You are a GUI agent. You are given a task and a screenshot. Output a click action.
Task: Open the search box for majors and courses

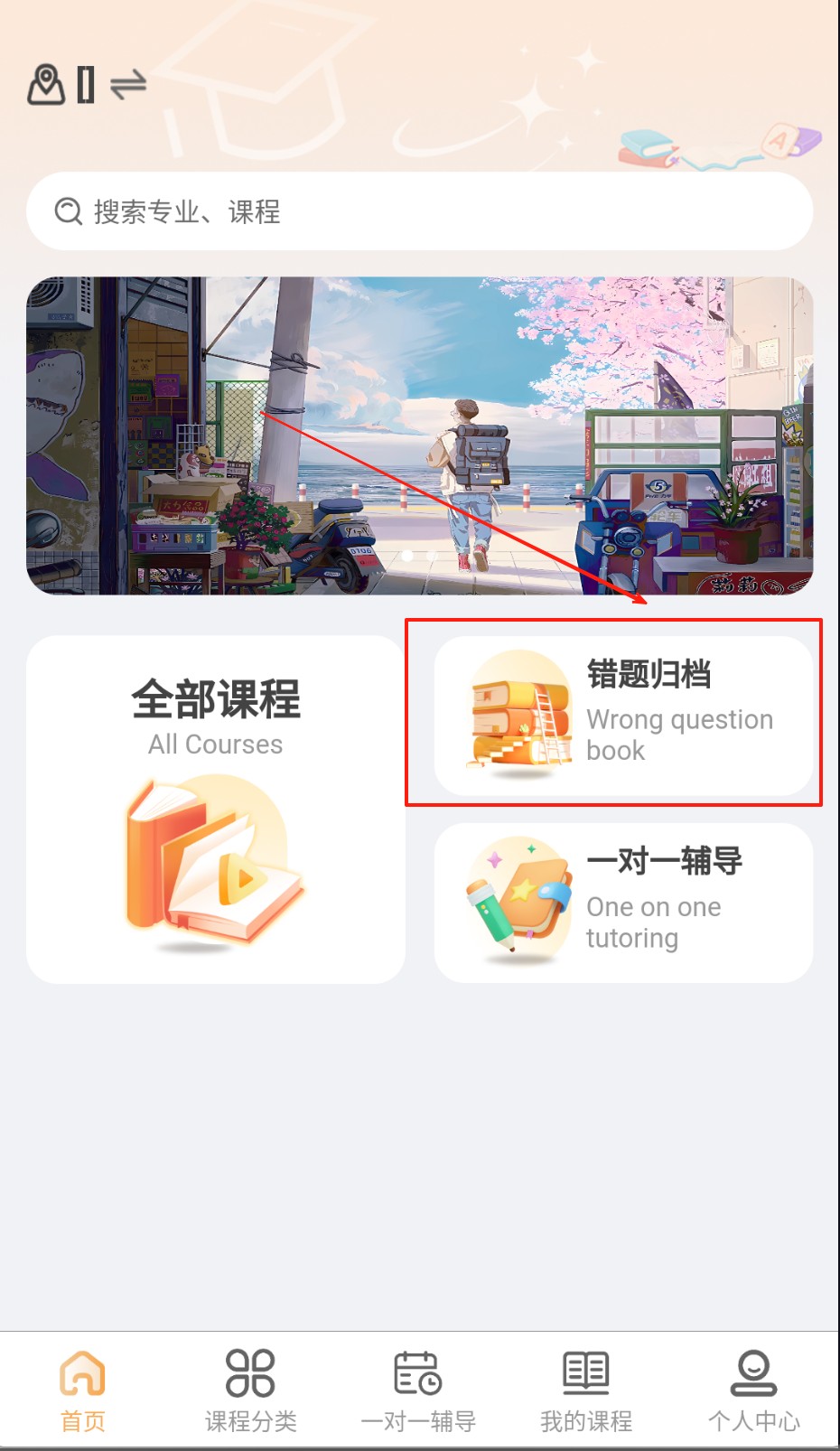[x=419, y=211]
